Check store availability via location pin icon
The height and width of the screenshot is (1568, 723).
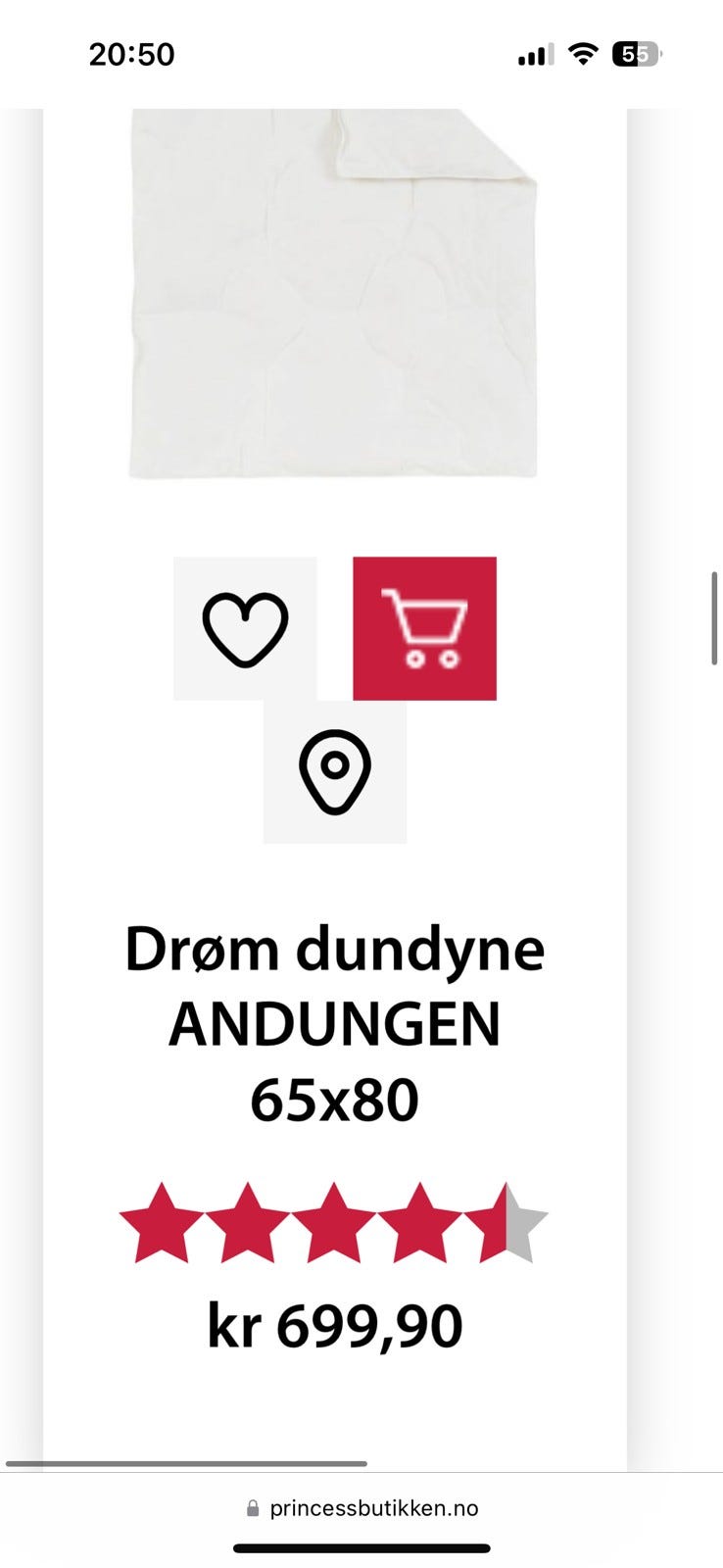click(334, 771)
